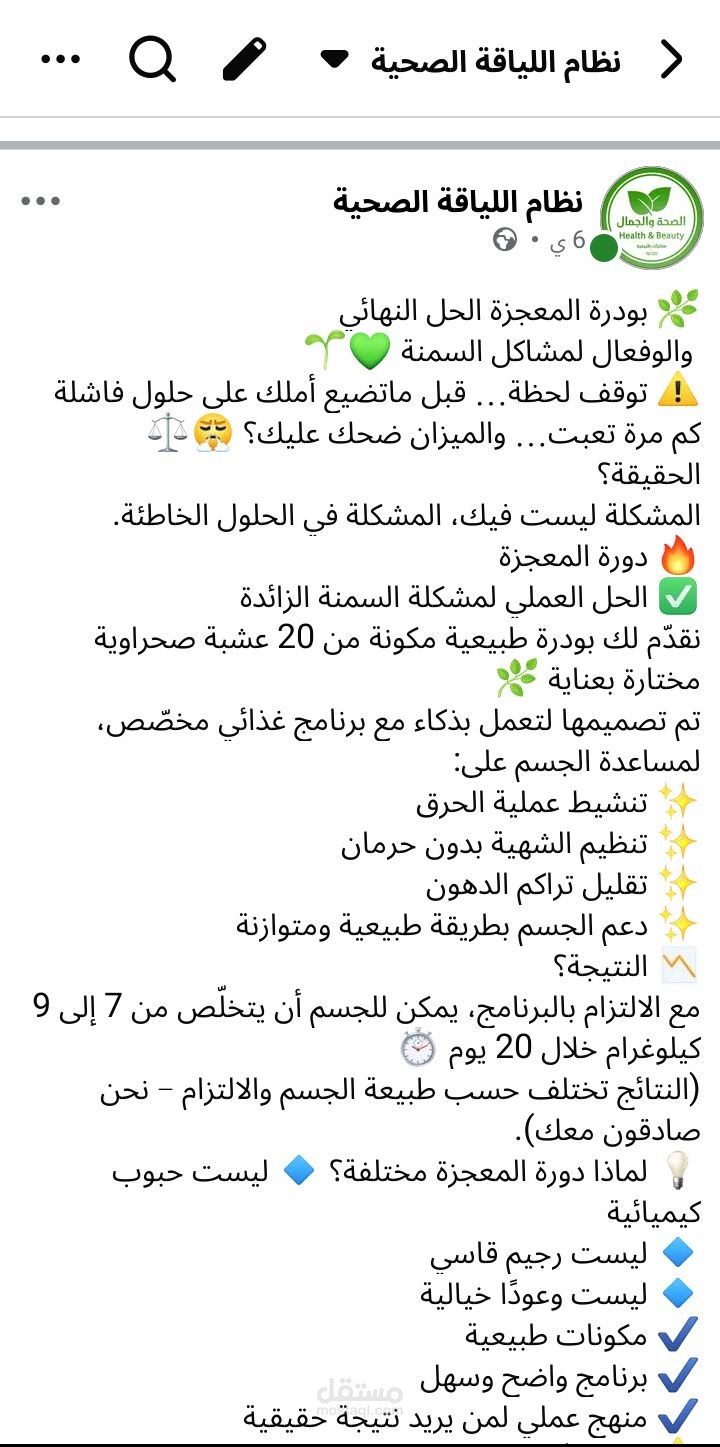The height and width of the screenshot is (1447, 720).
Task: Search within this page
Action: 152,60
